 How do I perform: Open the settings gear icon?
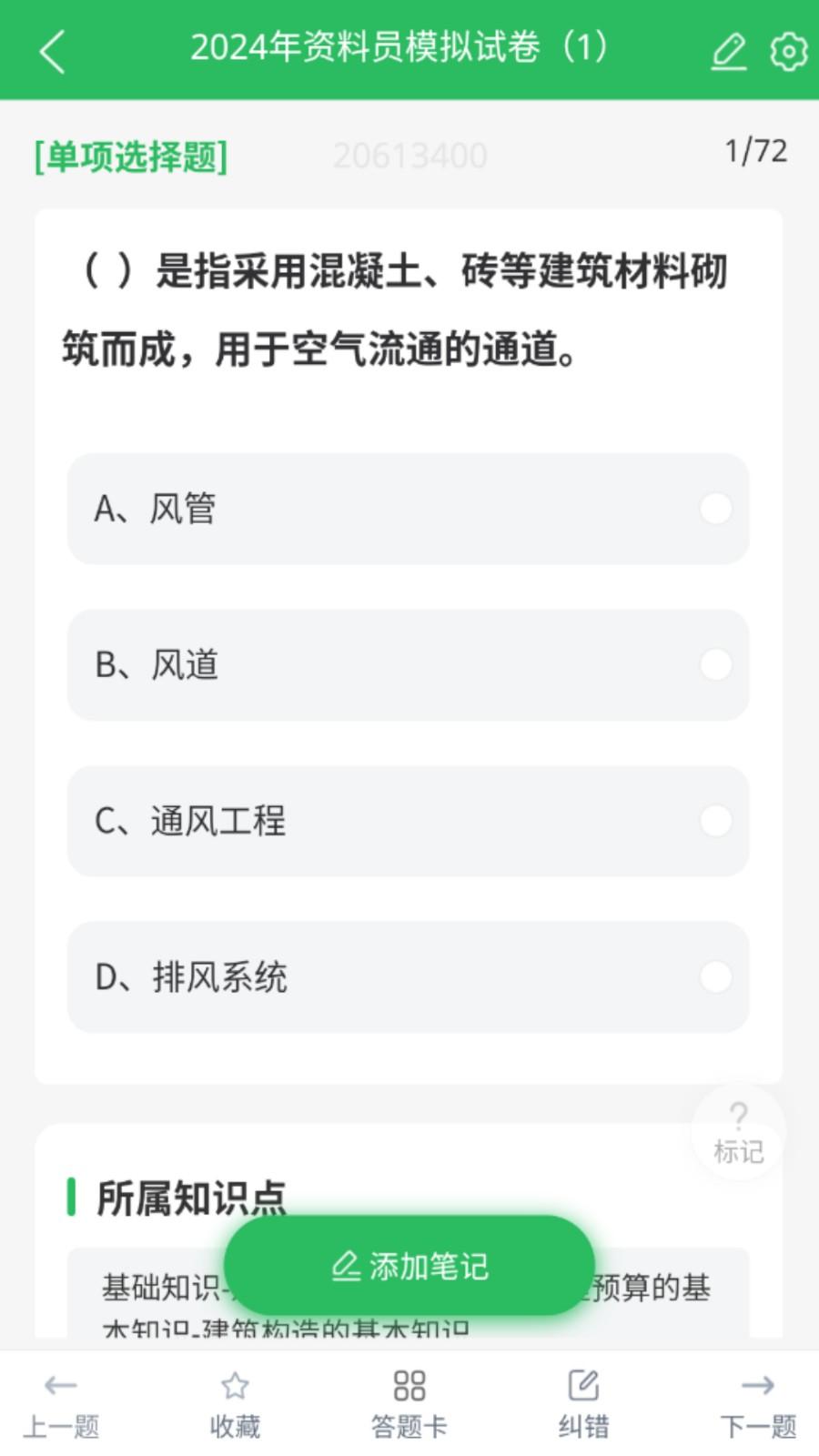tap(788, 52)
